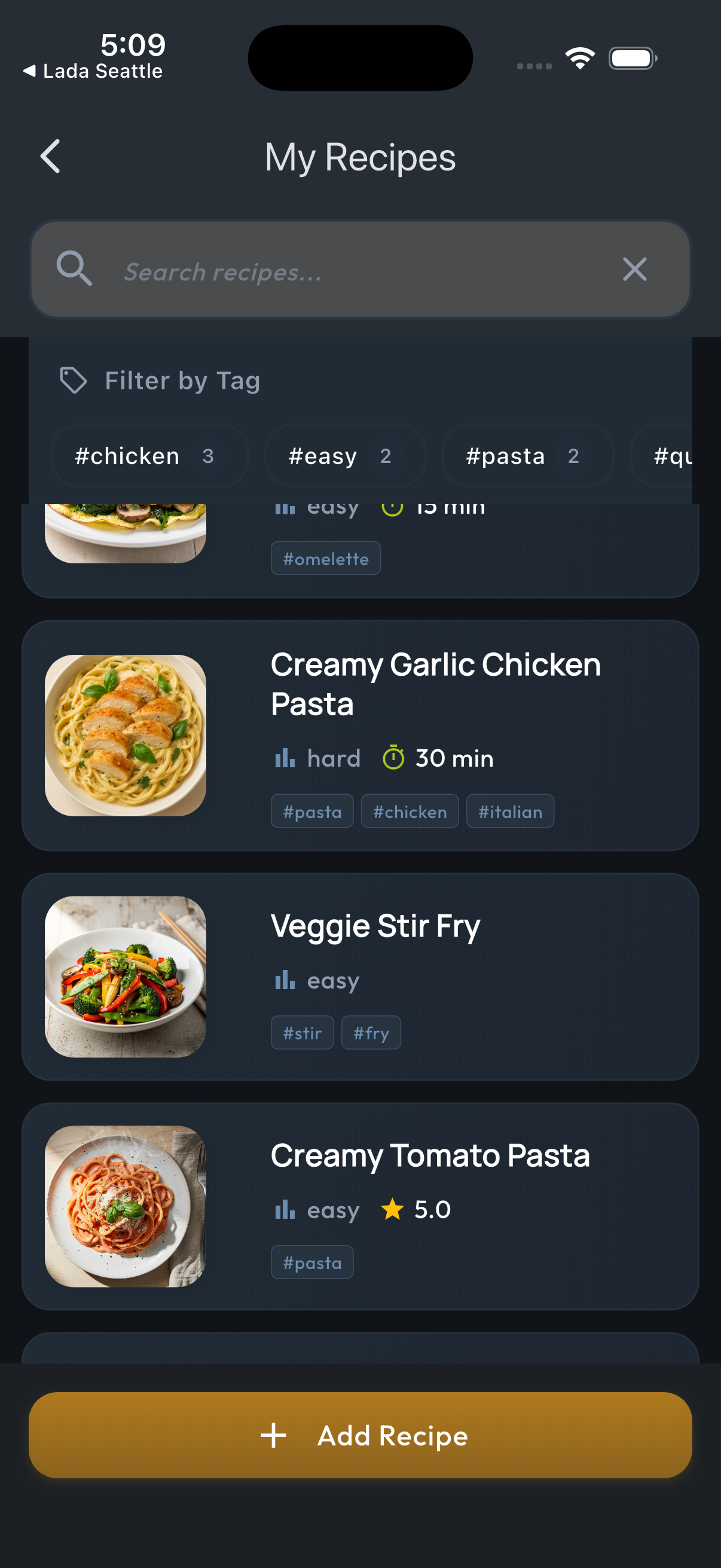The height and width of the screenshot is (1568, 721).
Task: Click the difficulty bars icon on Creamy Garlic Chicken Pasta
Action: (x=285, y=758)
